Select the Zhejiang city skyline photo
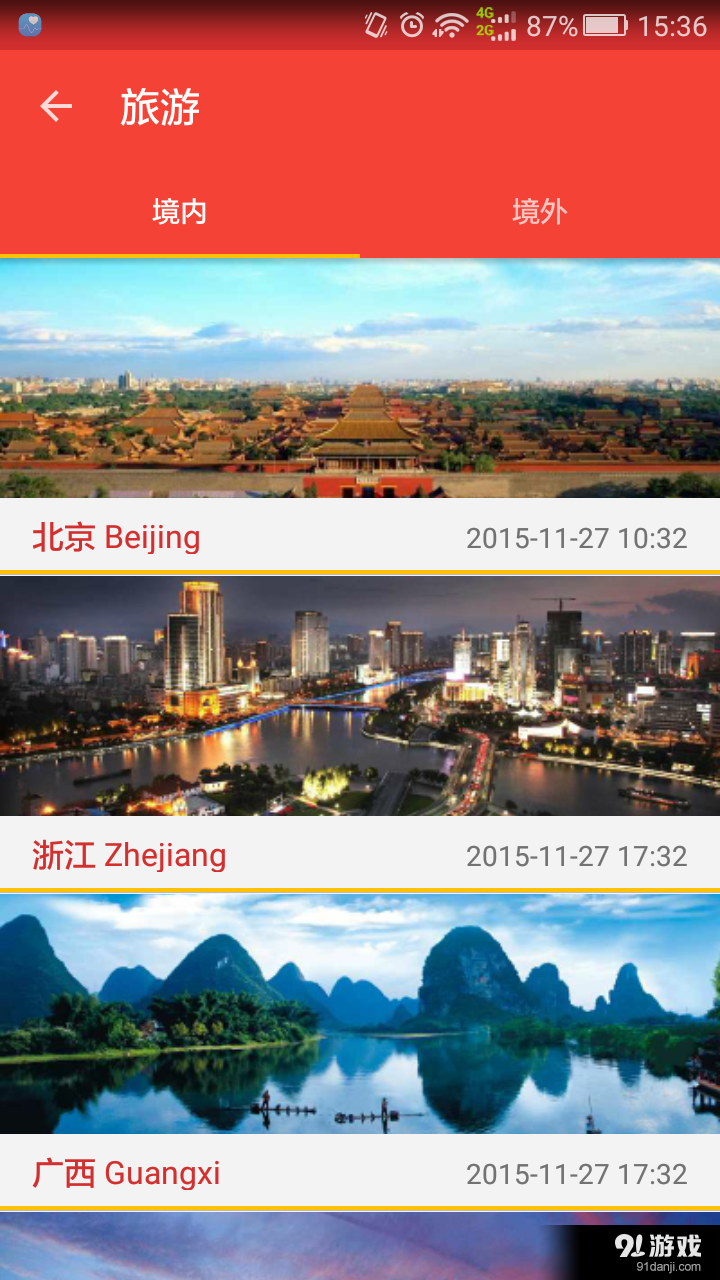 [x=360, y=695]
